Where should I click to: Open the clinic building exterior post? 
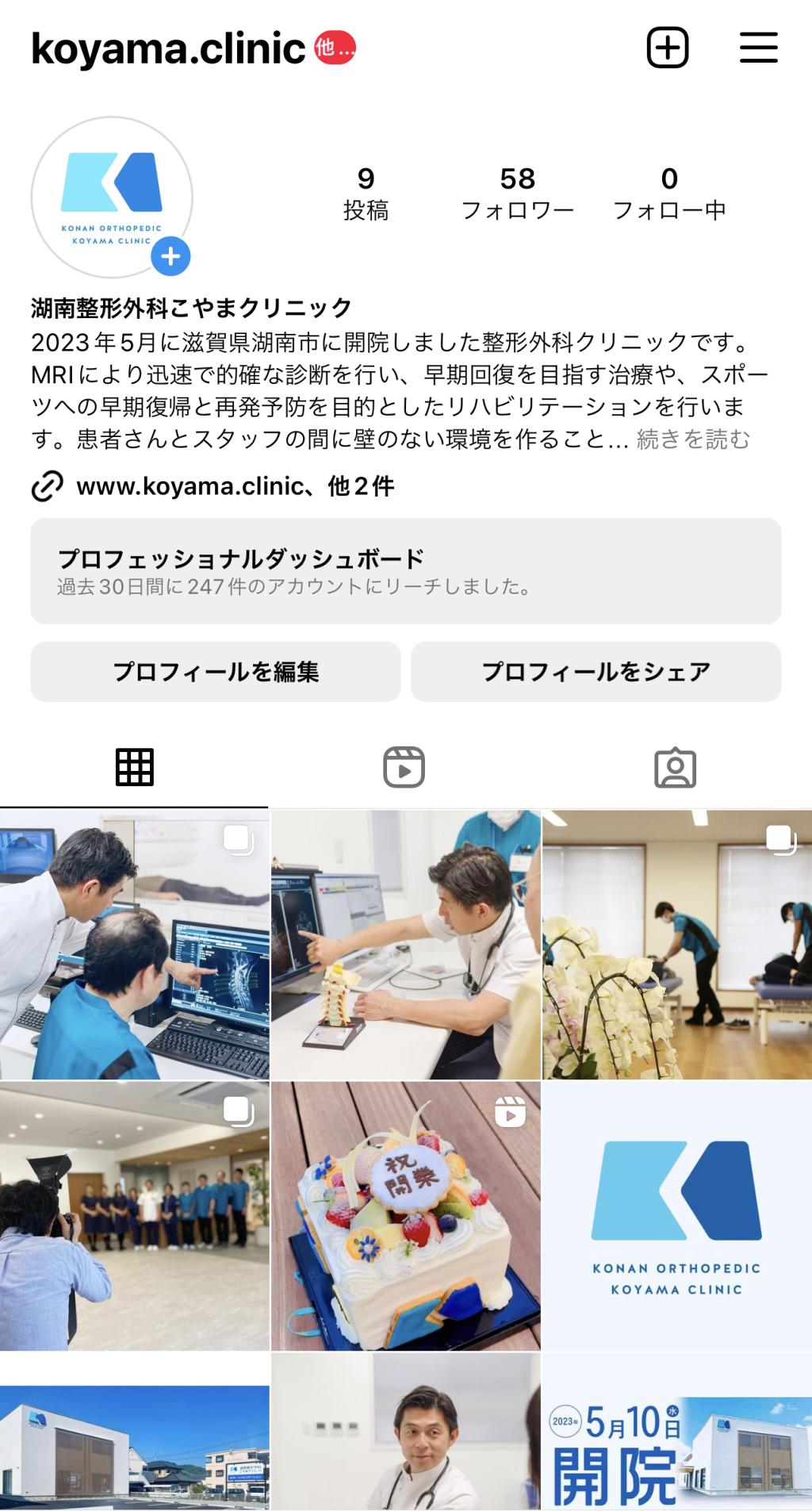point(135,1432)
